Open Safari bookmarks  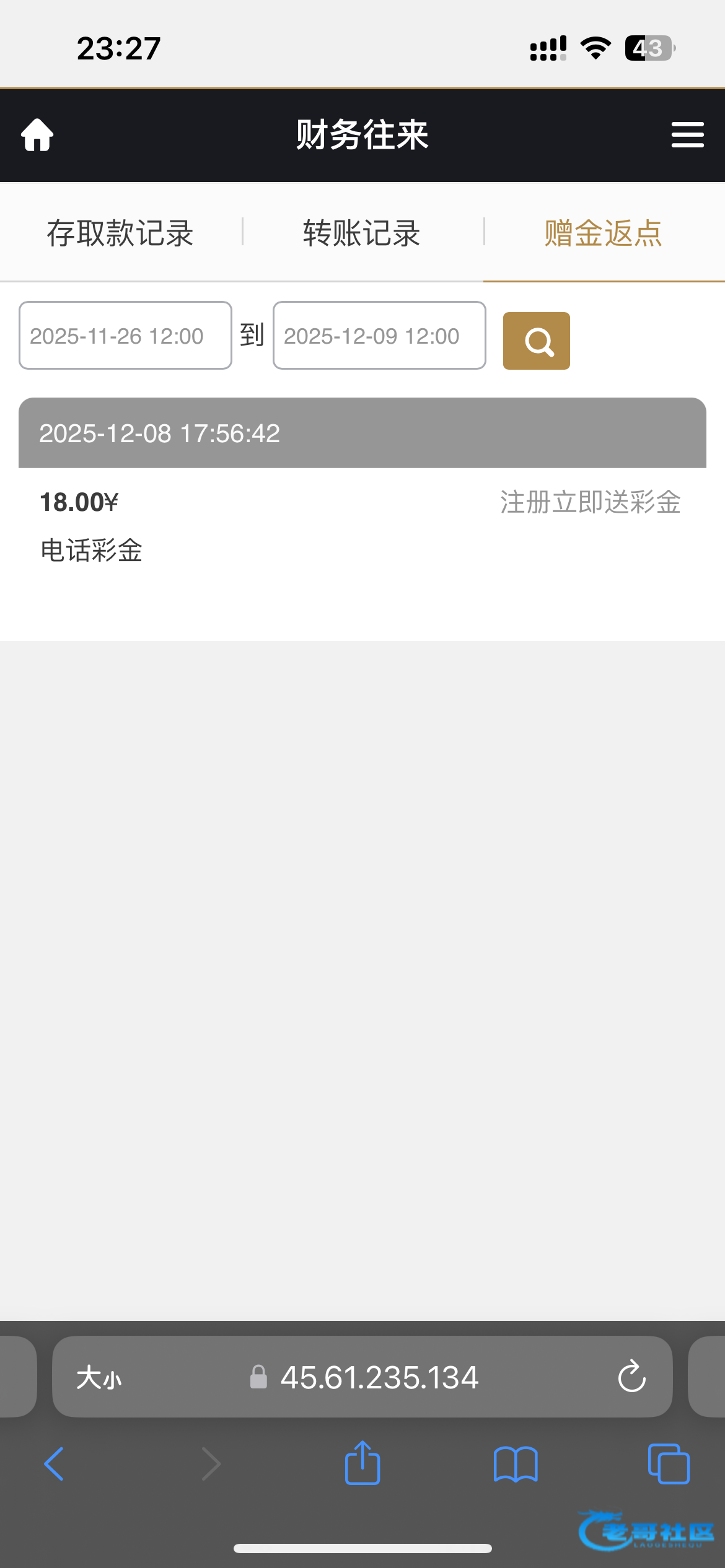point(516,1464)
